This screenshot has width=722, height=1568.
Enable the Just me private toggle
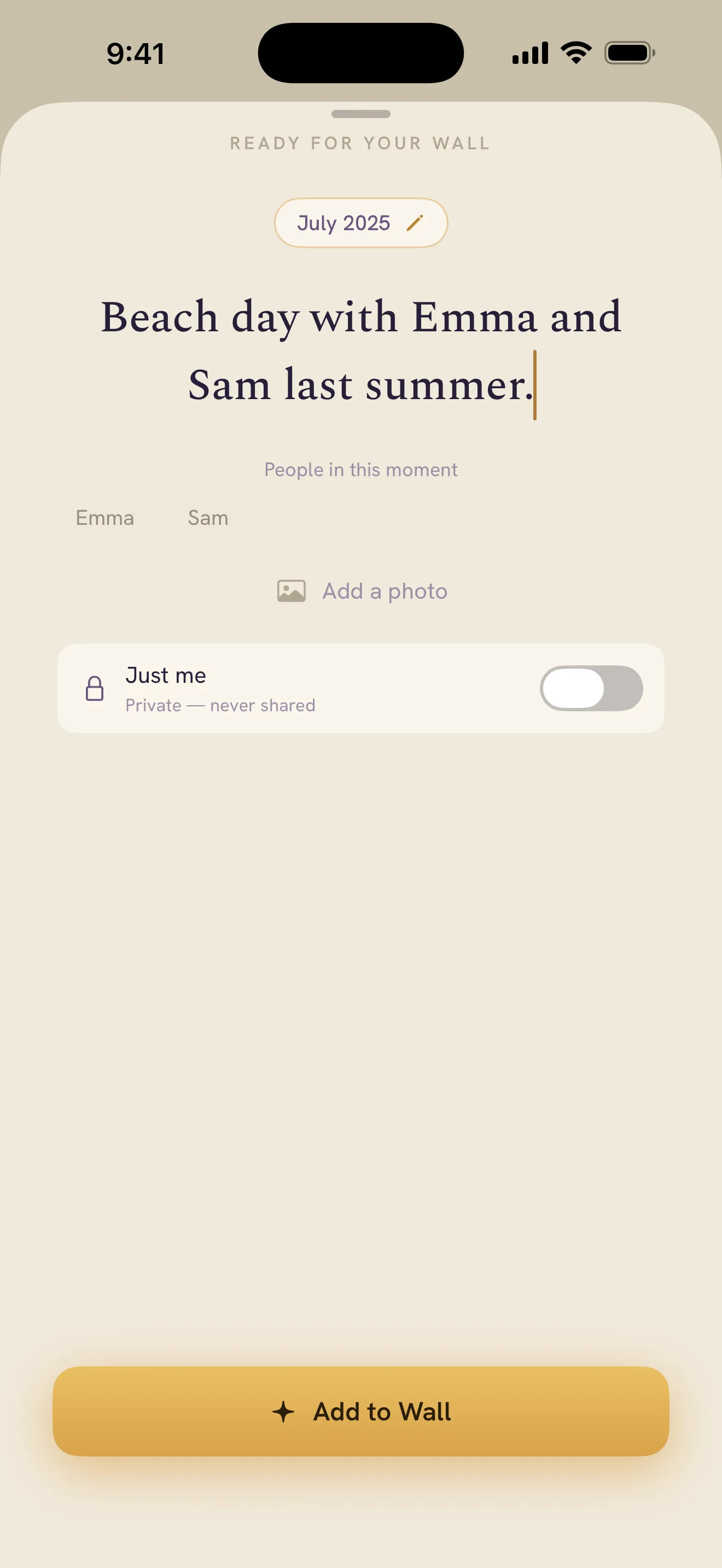(x=591, y=688)
